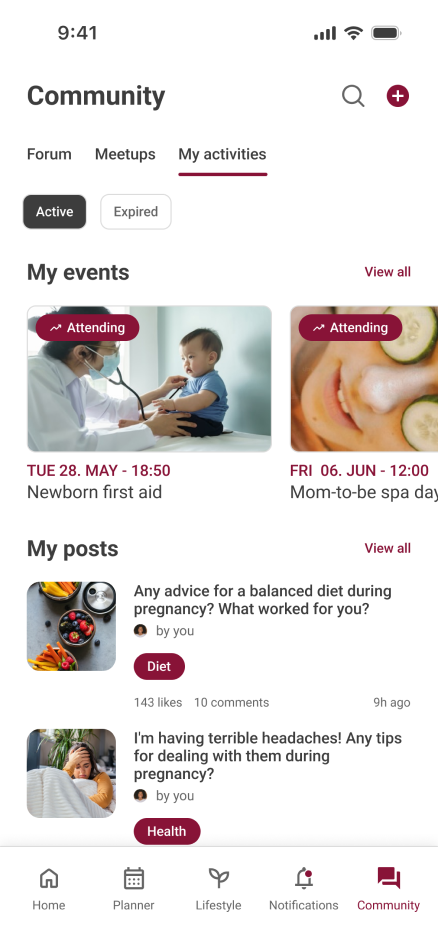Open the Notifications tab

click(304, 889)
